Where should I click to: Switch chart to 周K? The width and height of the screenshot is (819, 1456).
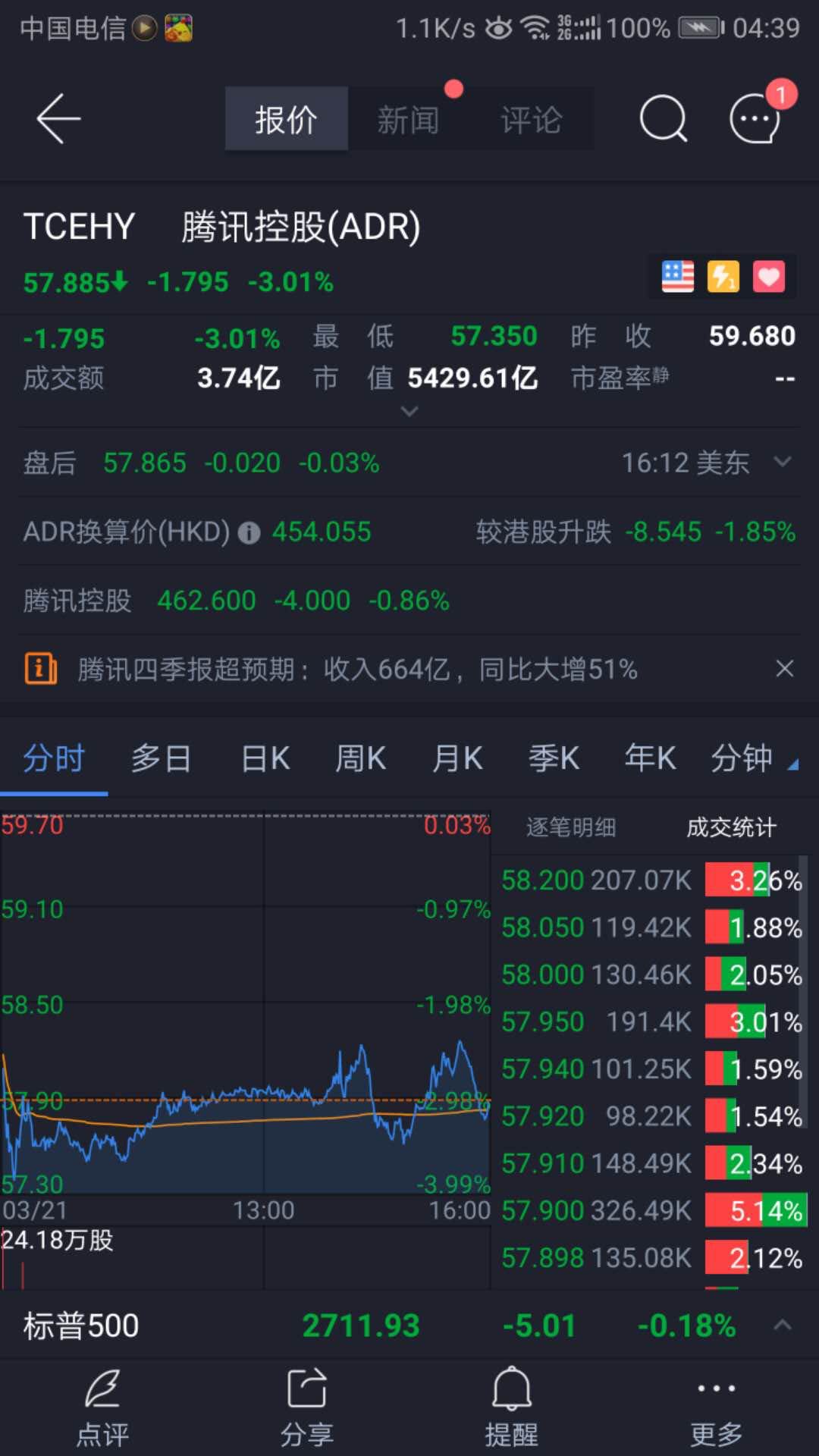360,758
